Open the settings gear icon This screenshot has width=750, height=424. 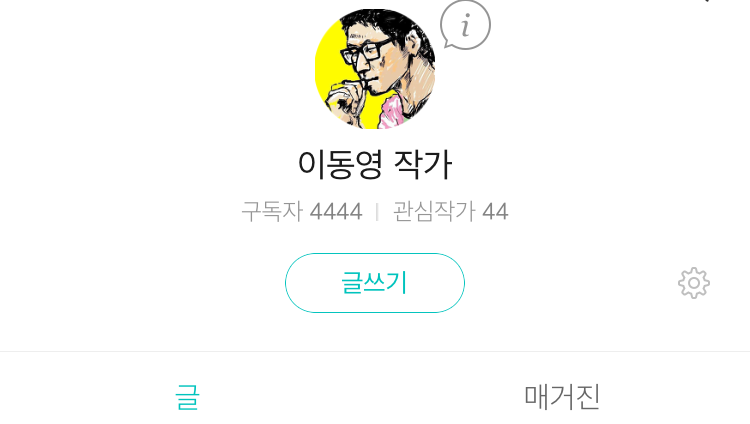click(x=694, y=283)
